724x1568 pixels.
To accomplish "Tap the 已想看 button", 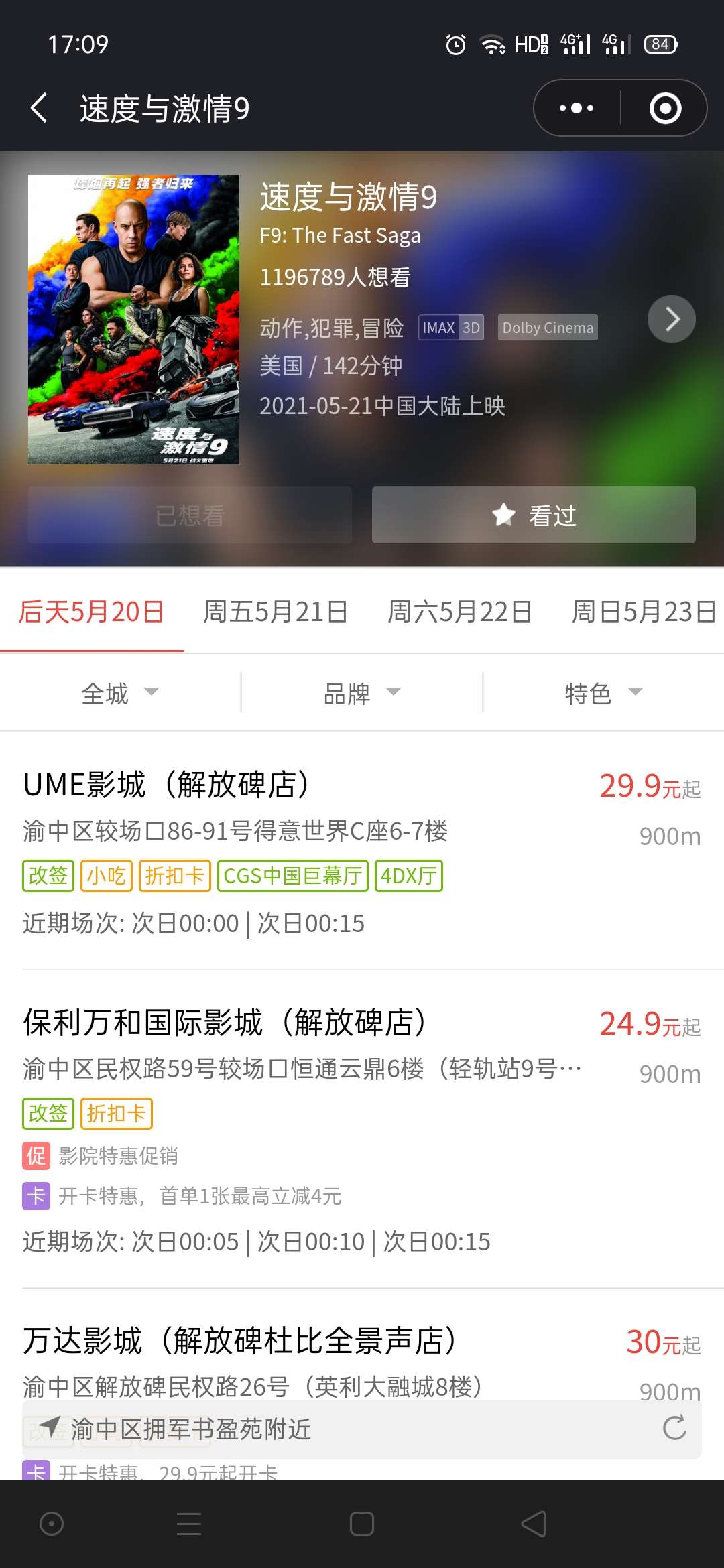I will click(190, 515).
